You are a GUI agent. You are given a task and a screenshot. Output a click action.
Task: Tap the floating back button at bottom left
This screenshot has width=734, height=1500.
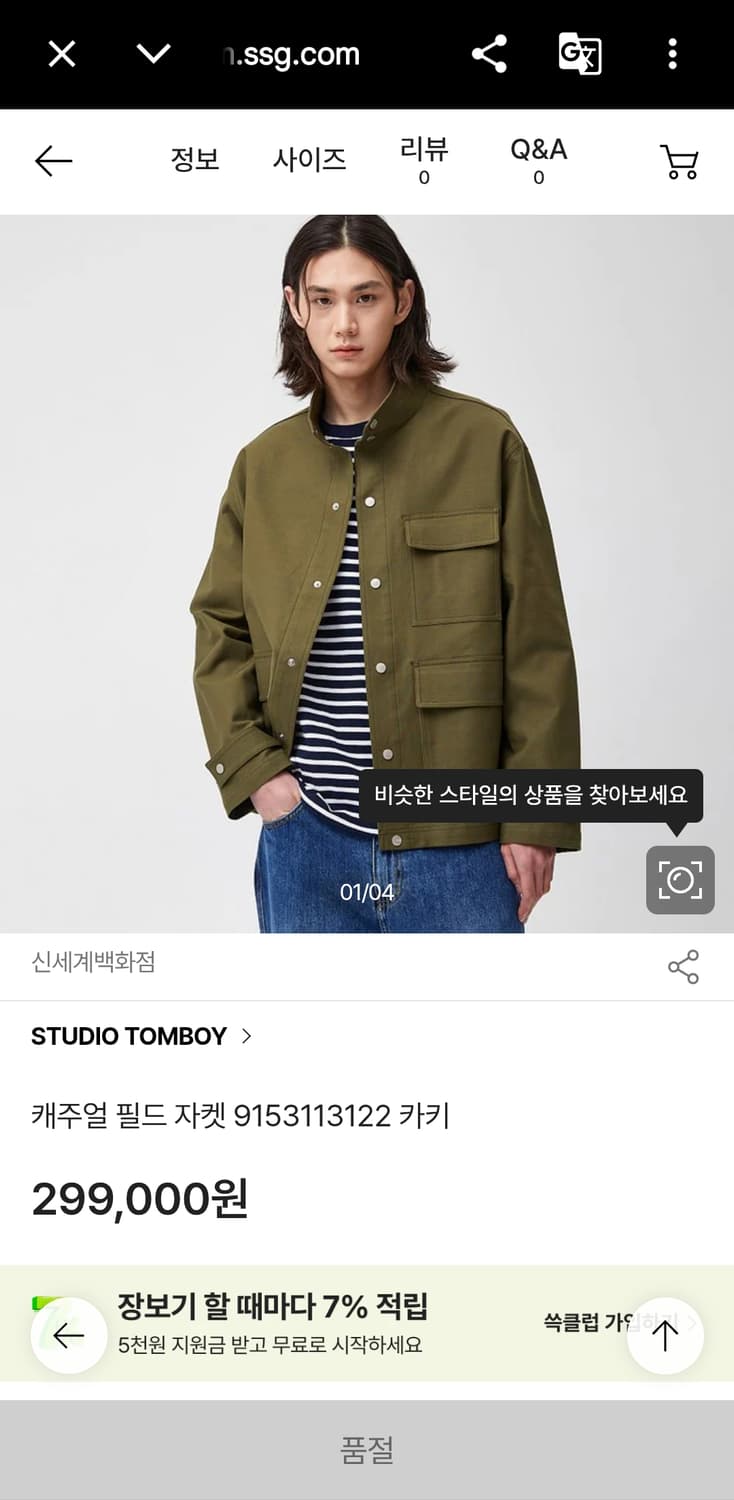[x=68, y=1336]
